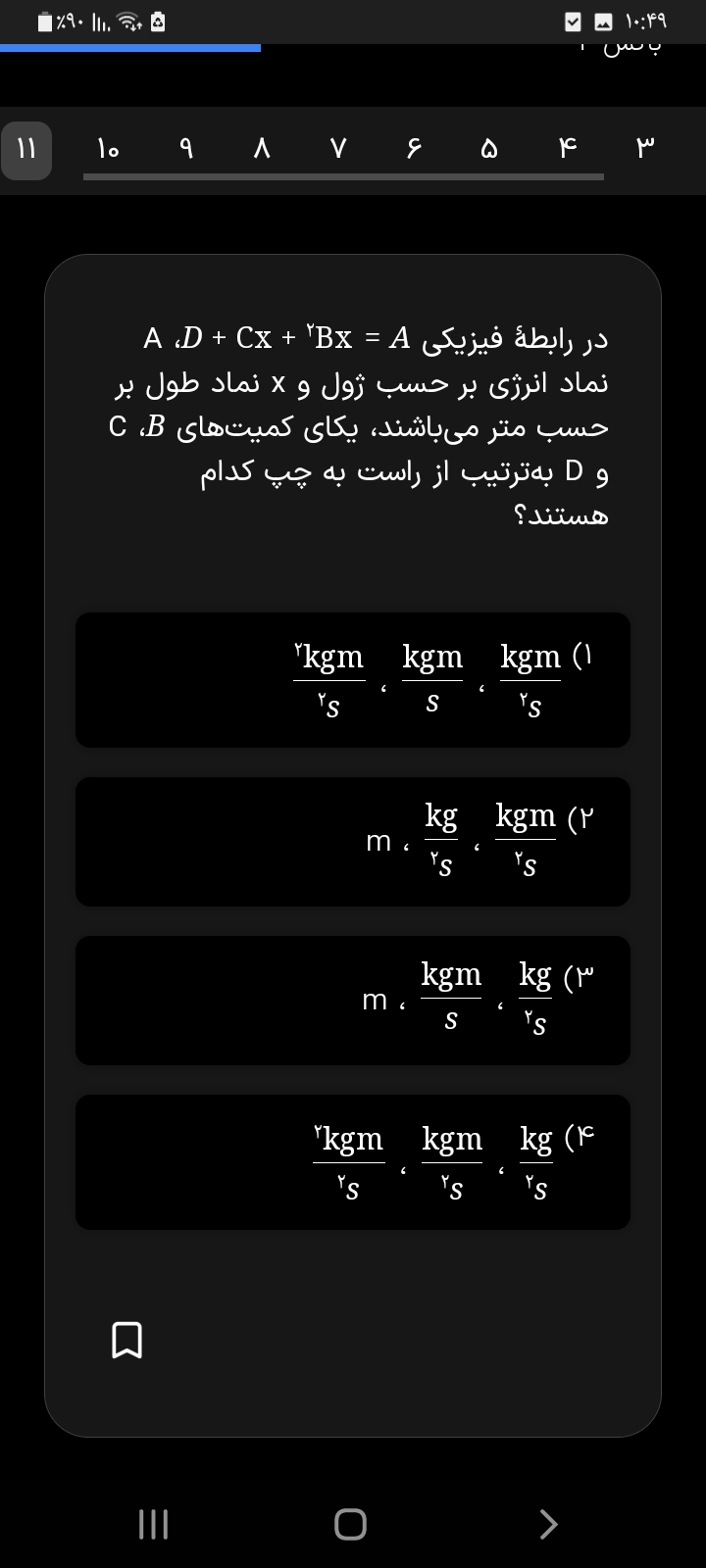Jump to question 9
The width and height of the screenshot is (706, 1568).
[x=186, y=149]
